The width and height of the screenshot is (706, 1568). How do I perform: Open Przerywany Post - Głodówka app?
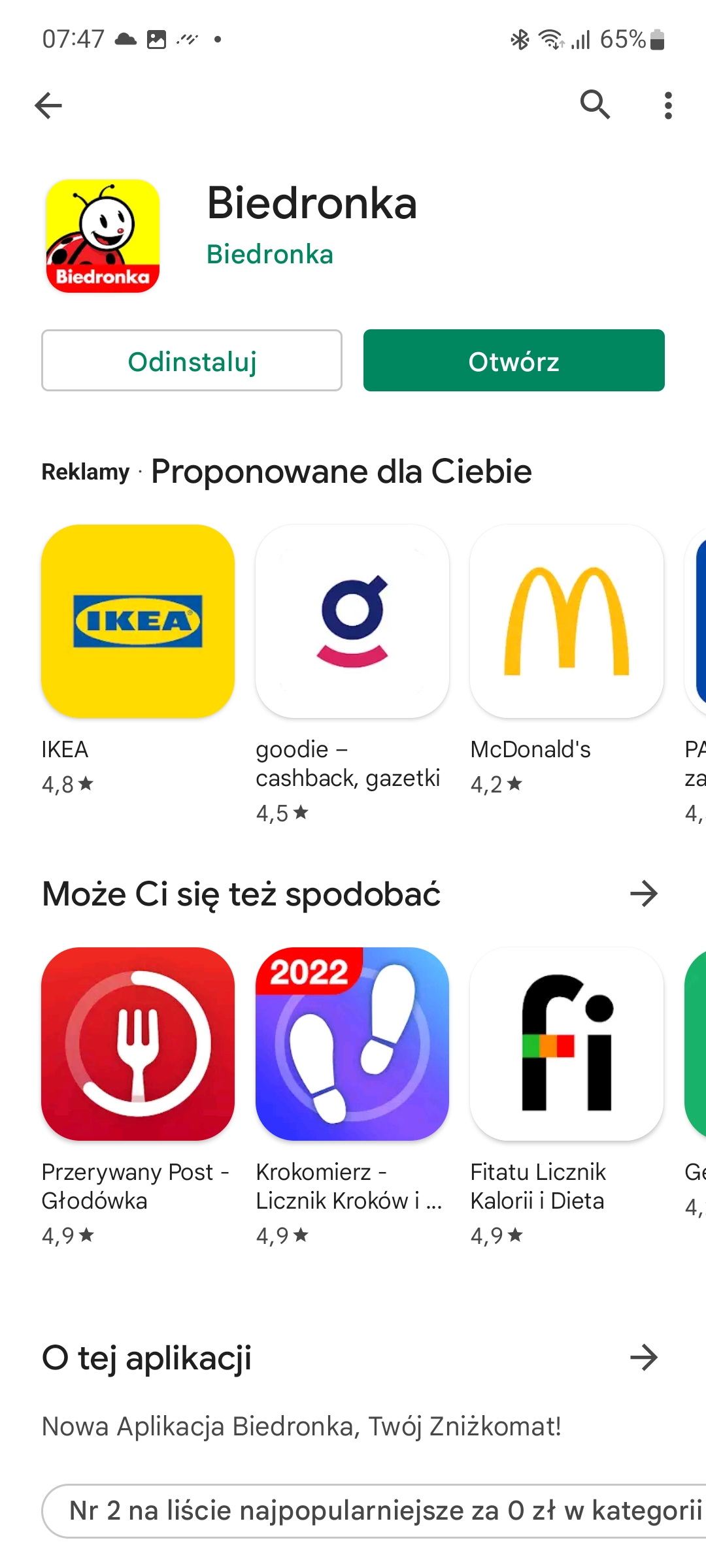(x=138, y=1044)
